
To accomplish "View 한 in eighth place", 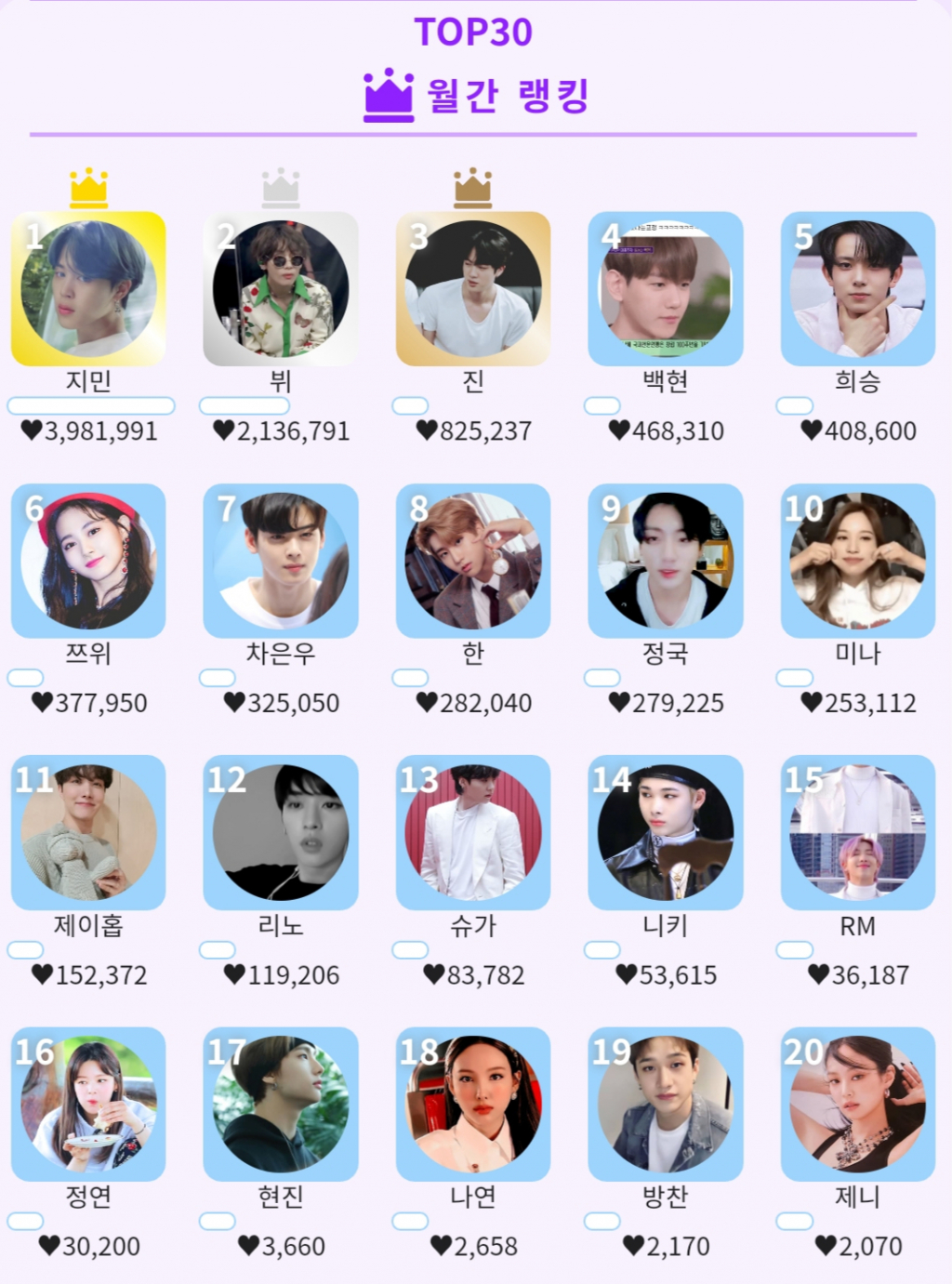I will coord(473,560).
